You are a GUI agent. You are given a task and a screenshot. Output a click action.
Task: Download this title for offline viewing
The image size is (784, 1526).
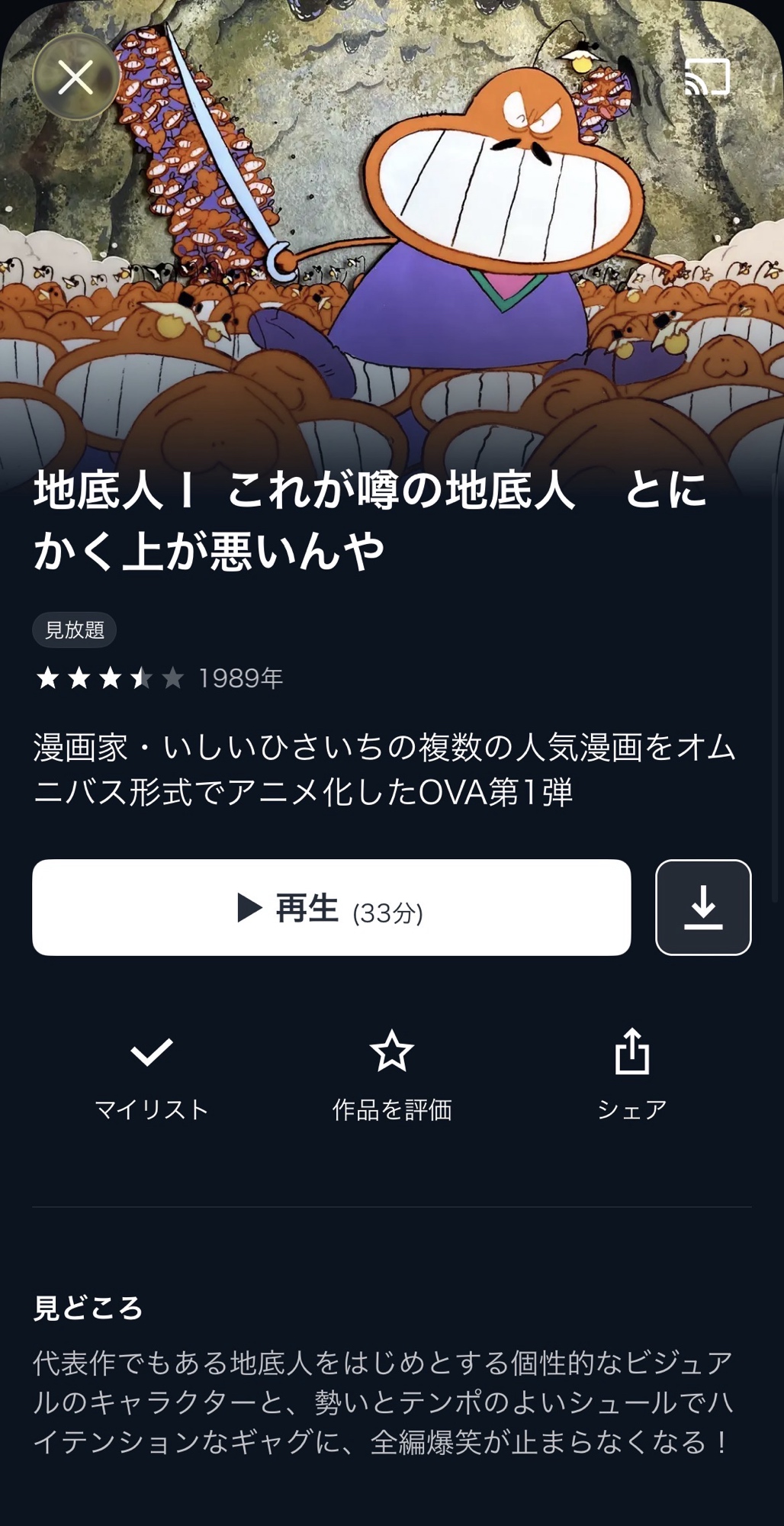coord(702,907)
